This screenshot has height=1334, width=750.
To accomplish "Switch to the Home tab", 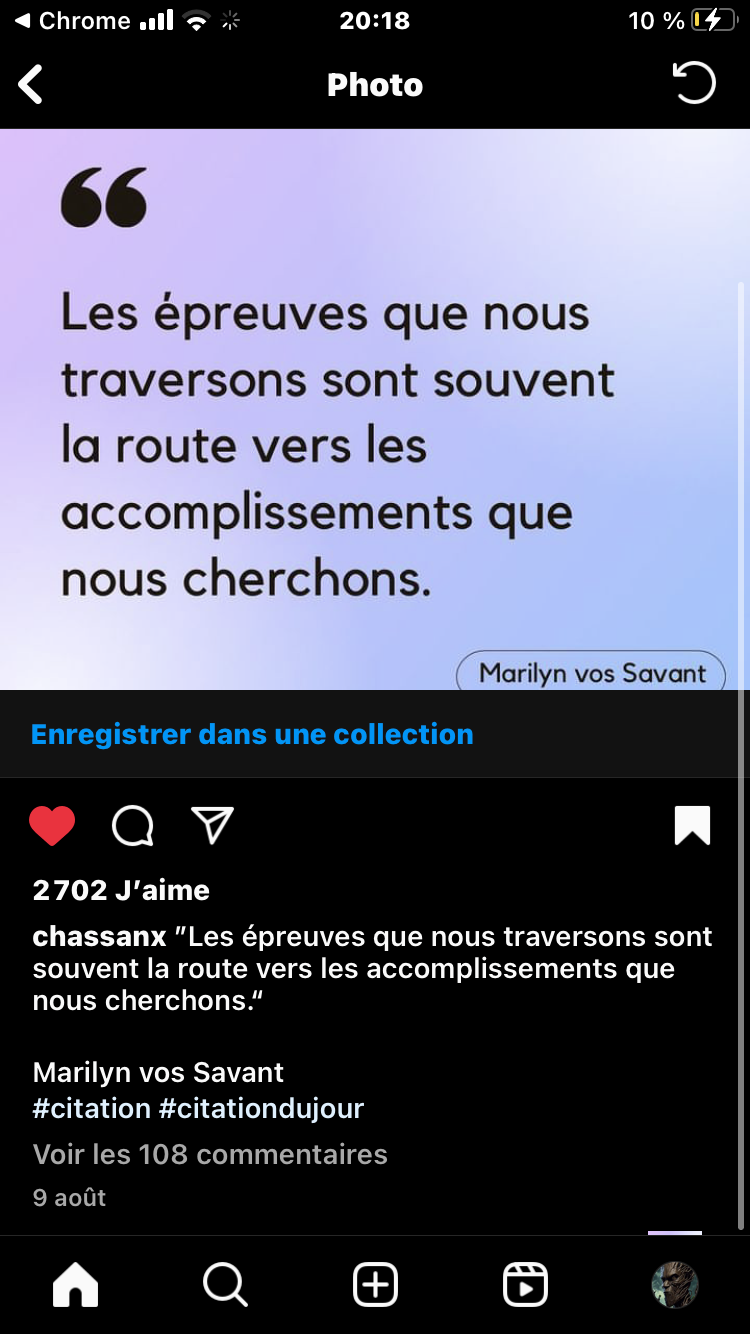I will (x=76, y=1285).
